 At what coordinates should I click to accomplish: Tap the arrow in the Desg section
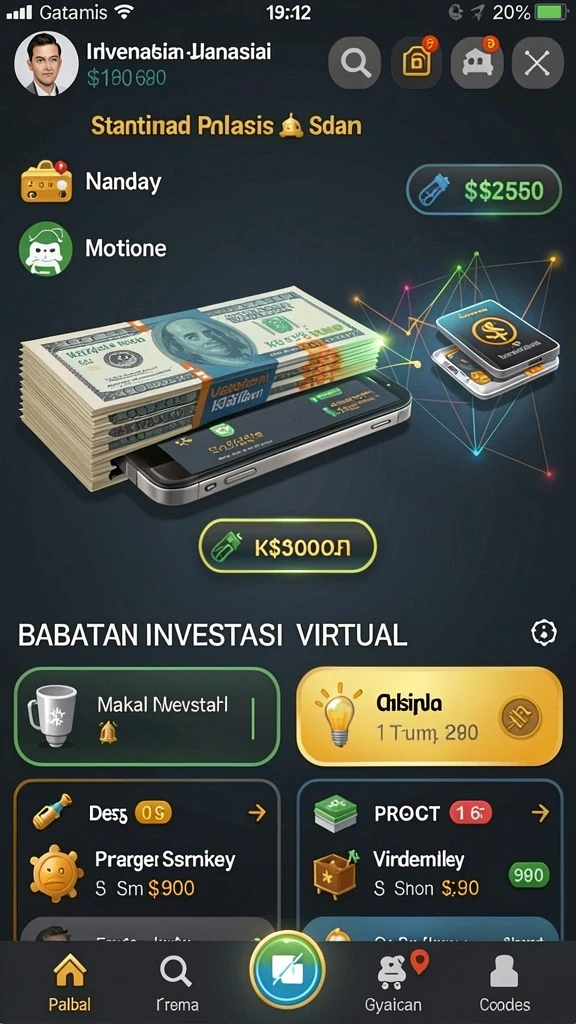(x=257, y=812)
